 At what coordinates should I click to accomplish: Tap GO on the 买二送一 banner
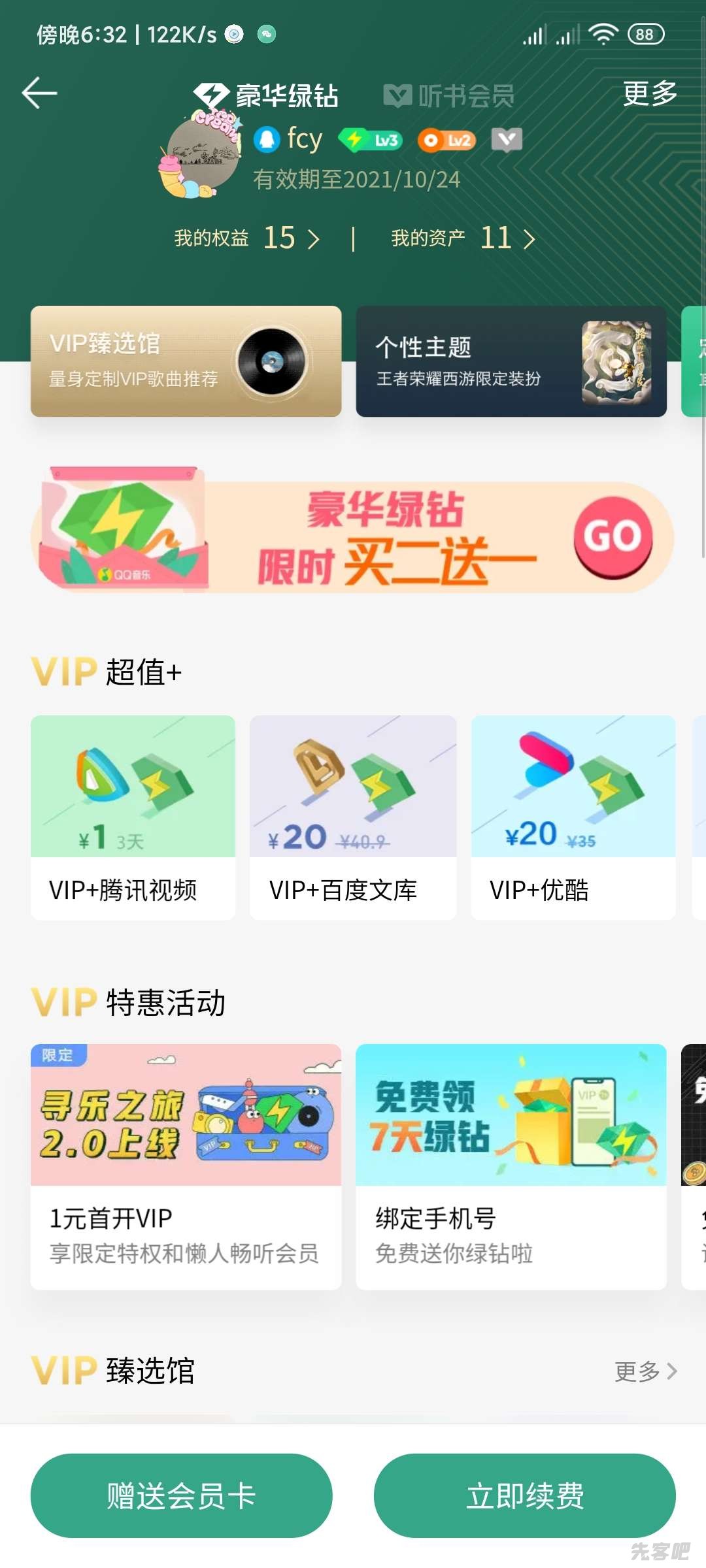point(613,537)
